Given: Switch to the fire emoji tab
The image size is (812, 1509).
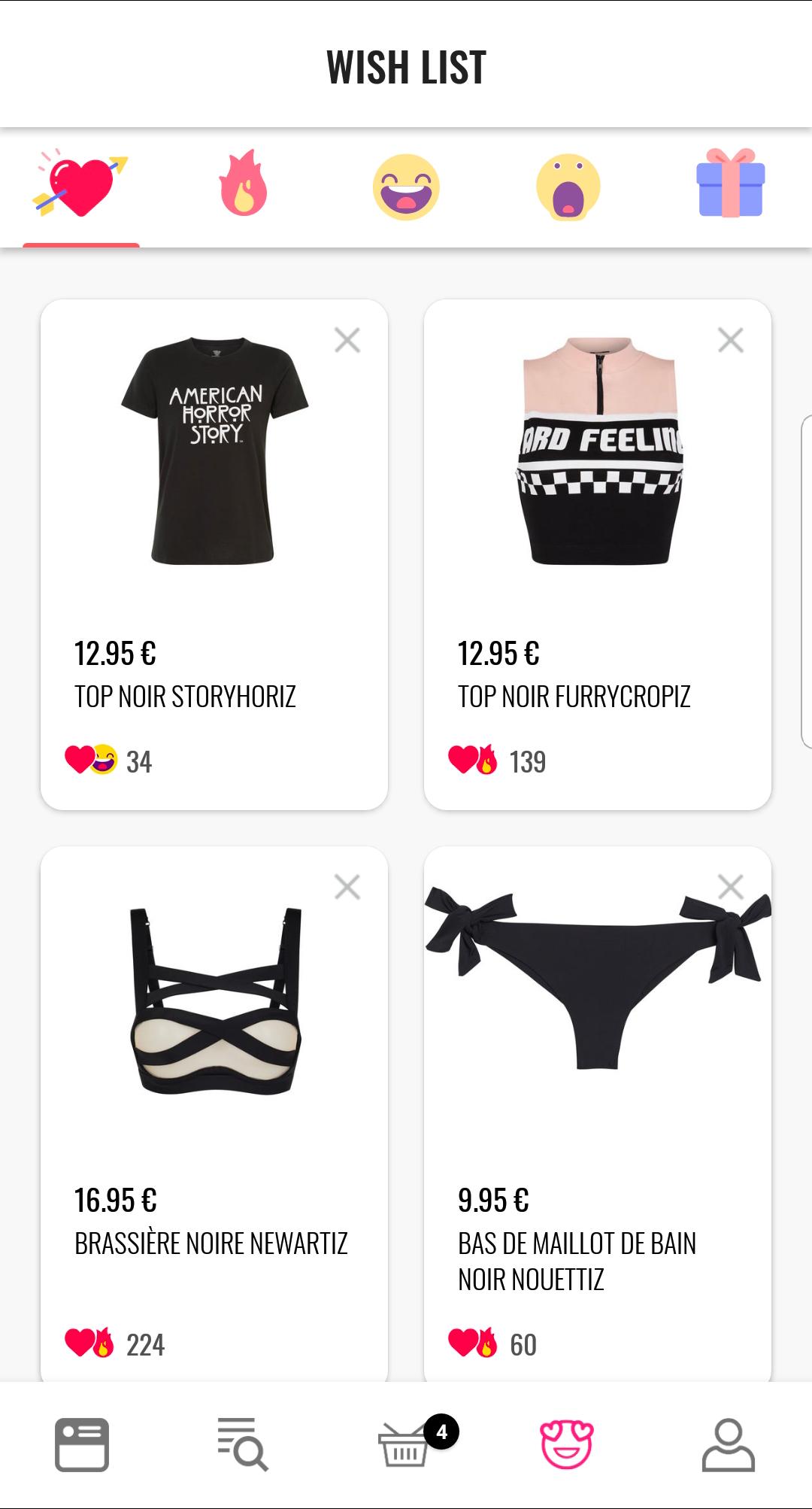Looking at the screenshot, I should pos(243,186).
